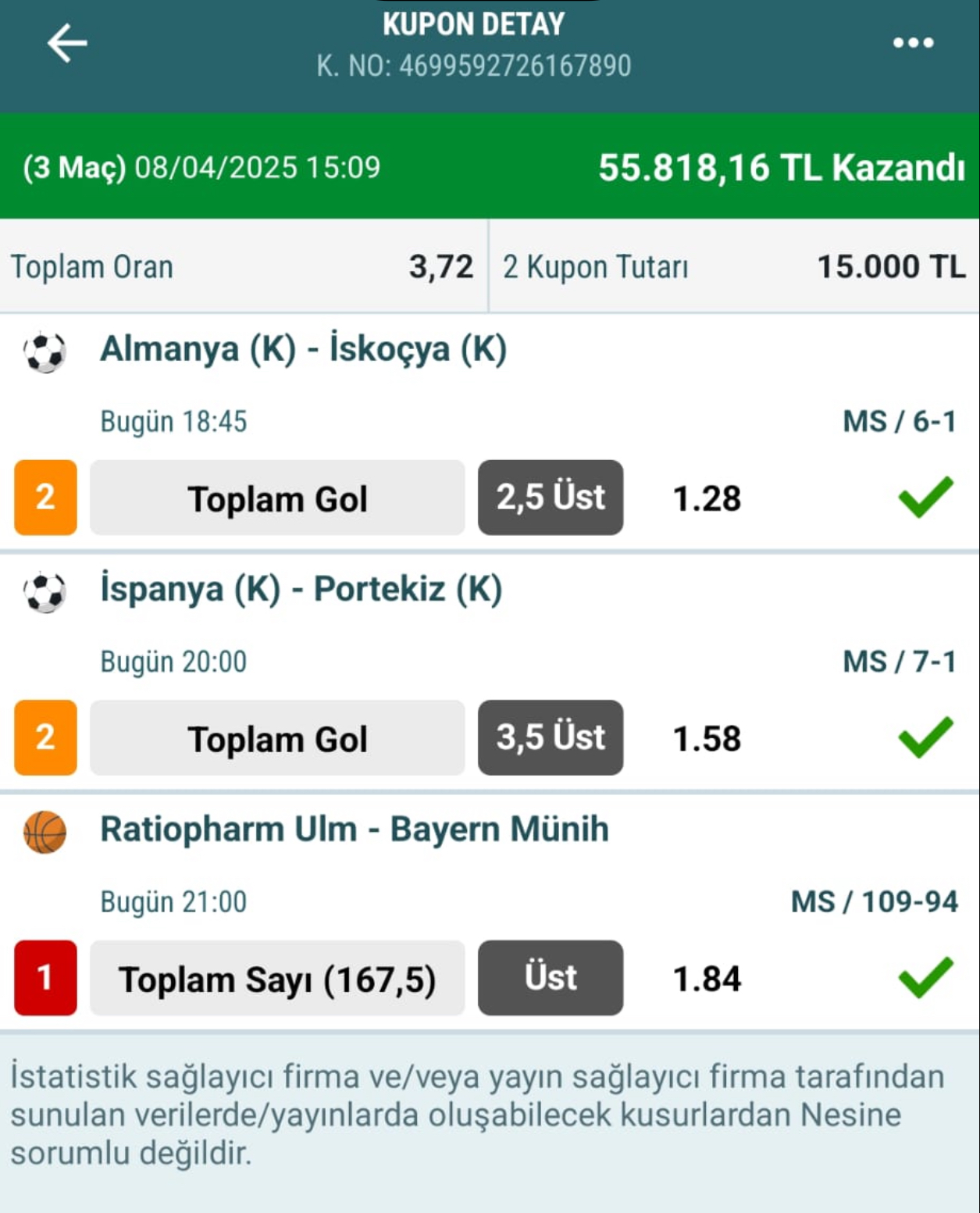
Task: Open the Ratiopharm Ulm - Bayern Münih match
Action: pos(354,829)
